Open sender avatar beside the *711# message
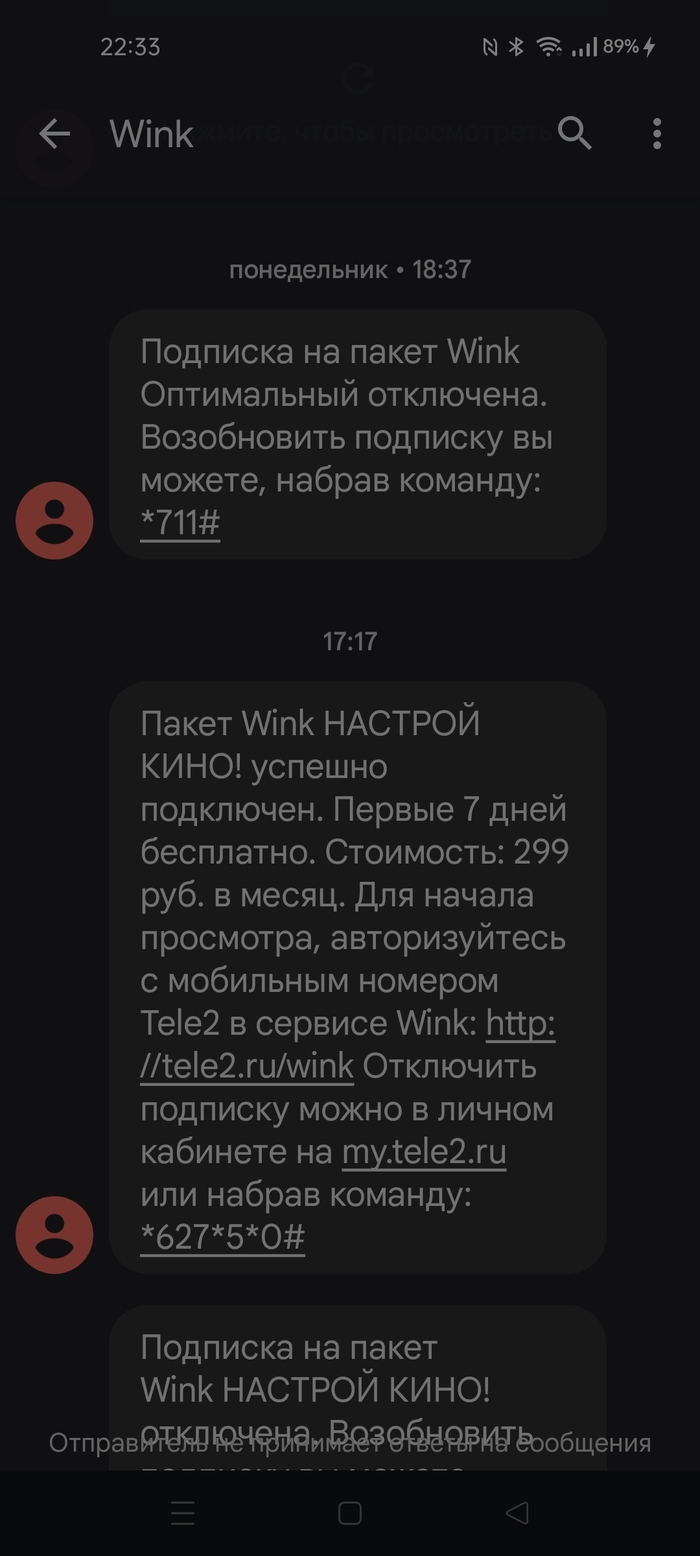Screen dimensions: 700x1556 pos(54,520)
